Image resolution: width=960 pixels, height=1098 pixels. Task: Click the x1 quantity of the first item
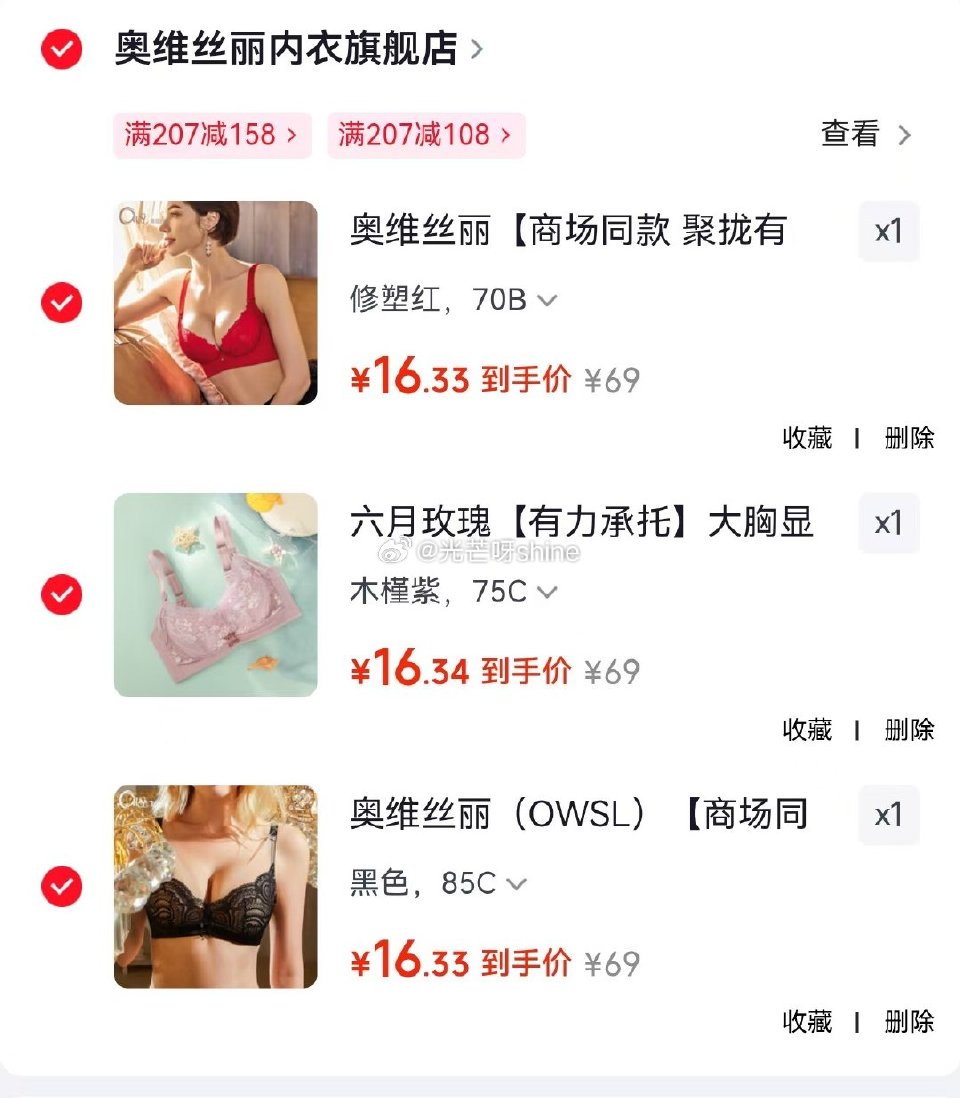tap(888, 231)
